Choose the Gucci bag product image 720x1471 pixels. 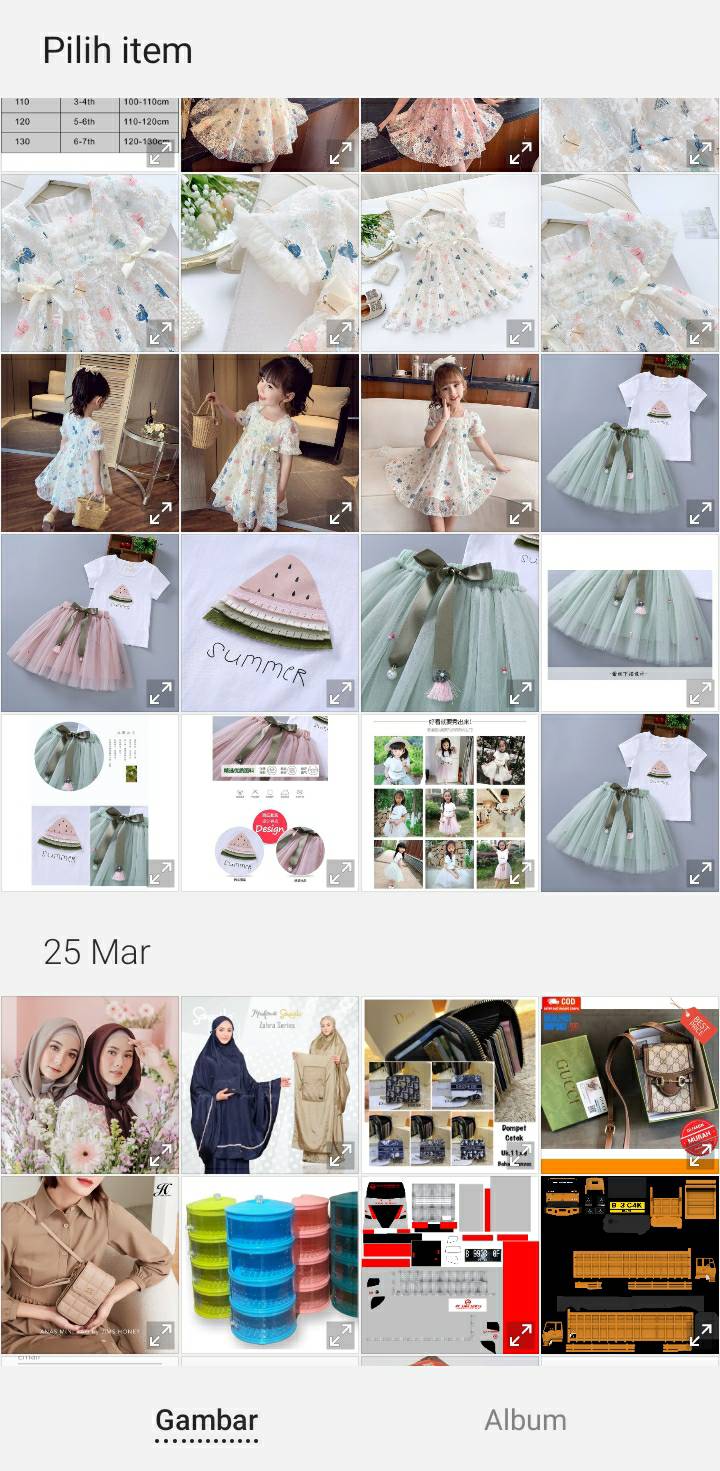630,1085
